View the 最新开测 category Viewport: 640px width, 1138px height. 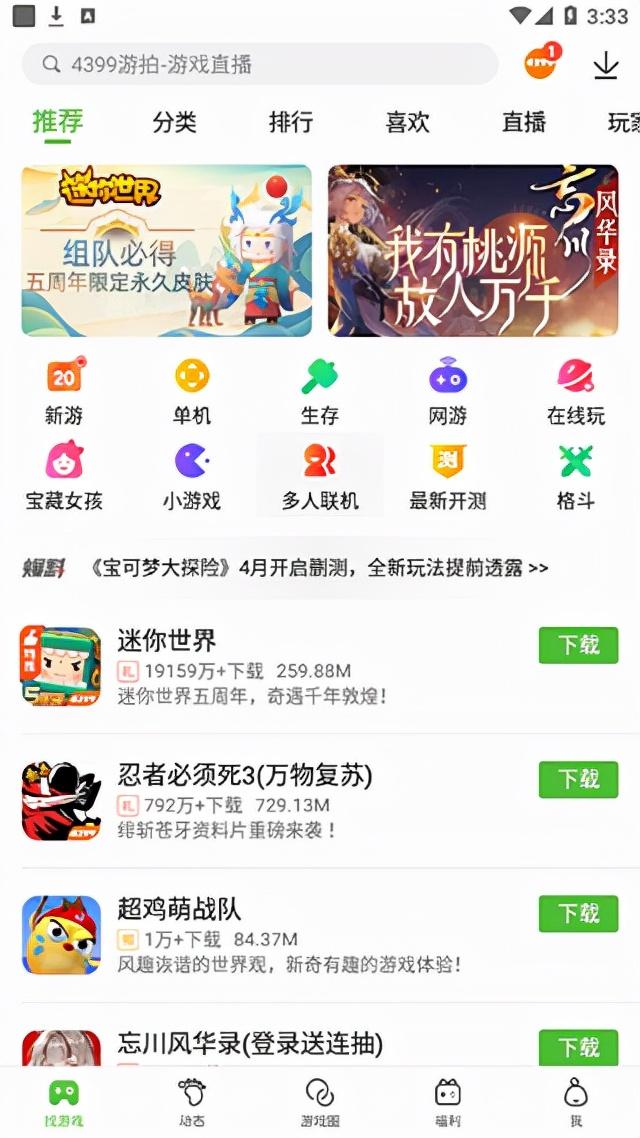click(447, 475)
